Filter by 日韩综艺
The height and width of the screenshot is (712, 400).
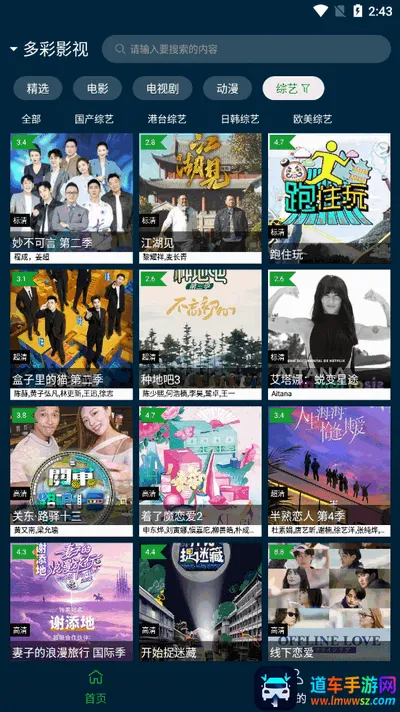click(240, 119)
